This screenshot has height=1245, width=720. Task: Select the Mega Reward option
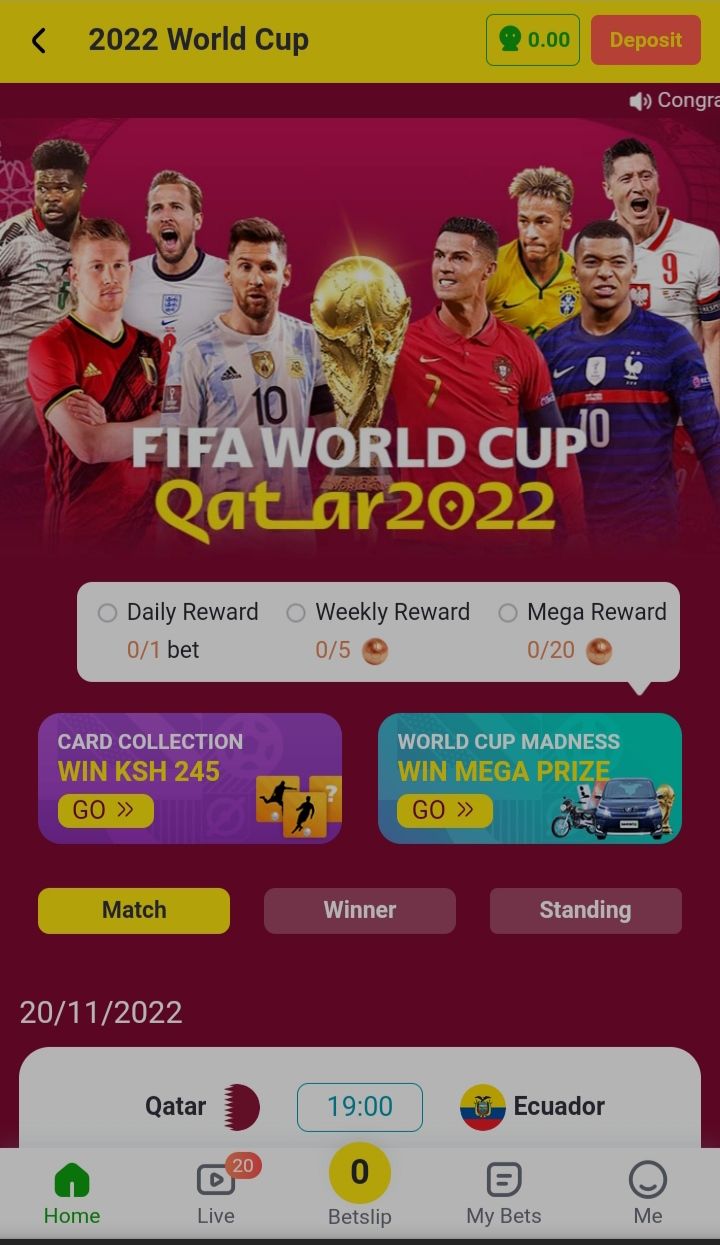[x=508, y=613]
